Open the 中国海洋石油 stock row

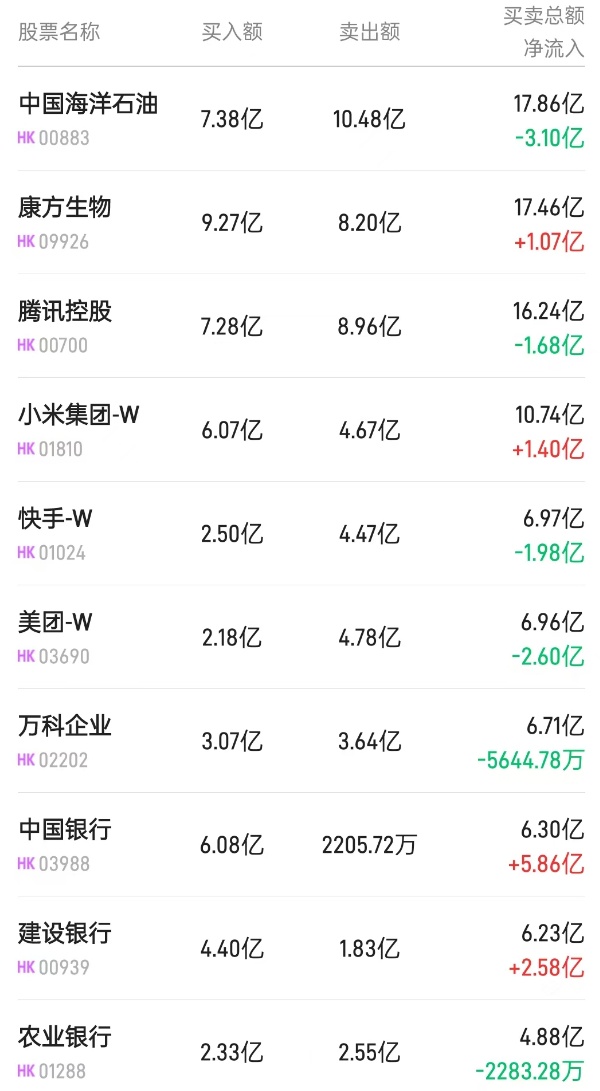tap(88, 104)
